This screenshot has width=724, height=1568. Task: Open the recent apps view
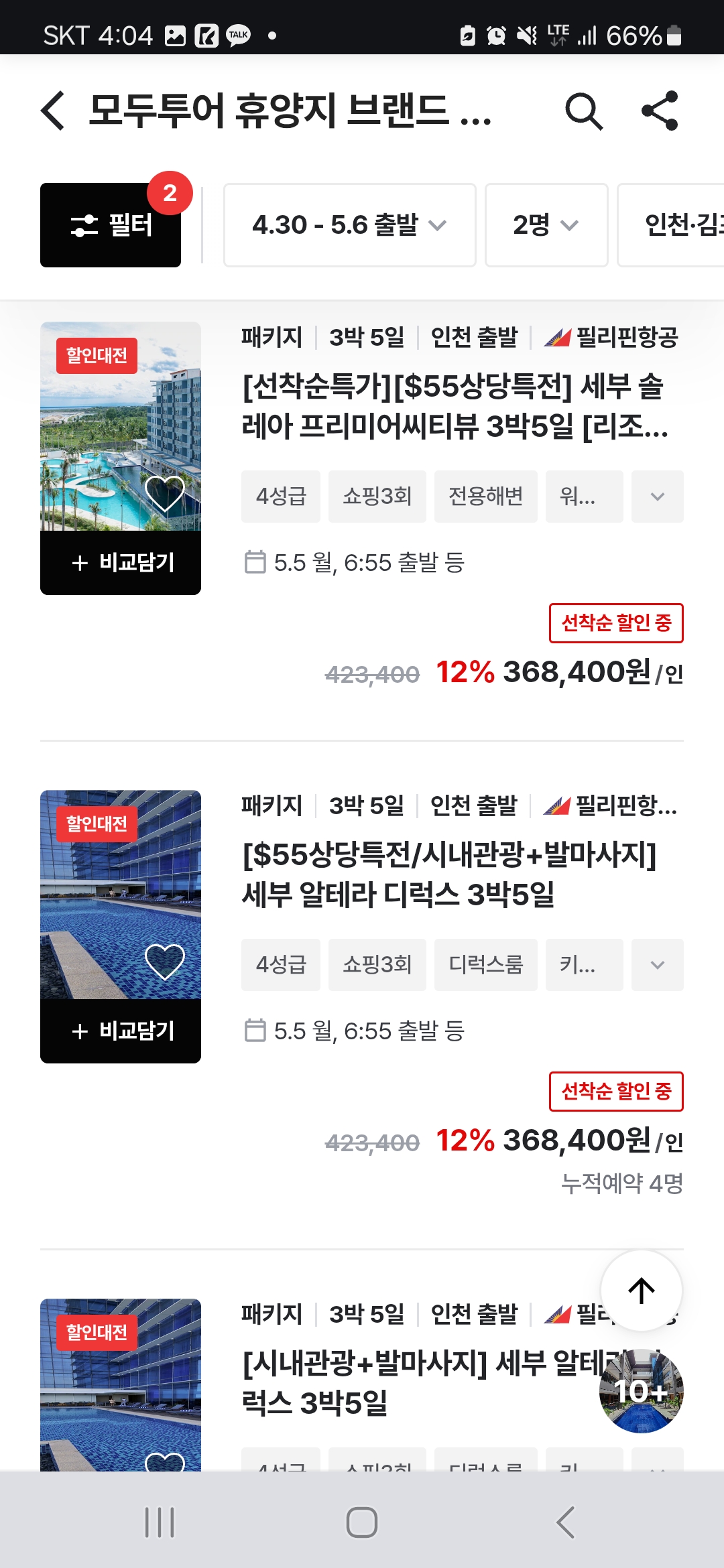coord(160,1522)
